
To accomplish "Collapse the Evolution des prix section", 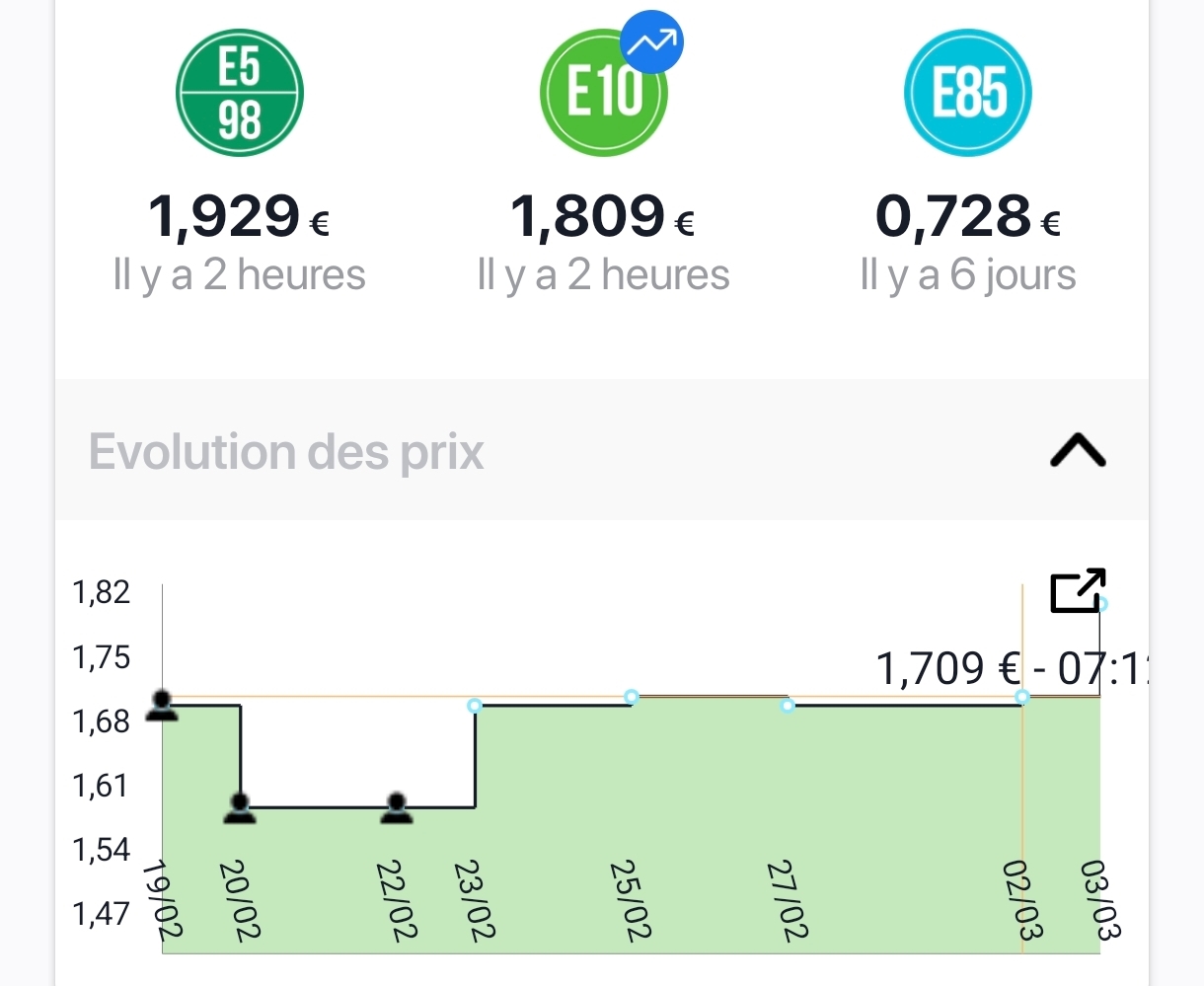I will [1077, 451].
